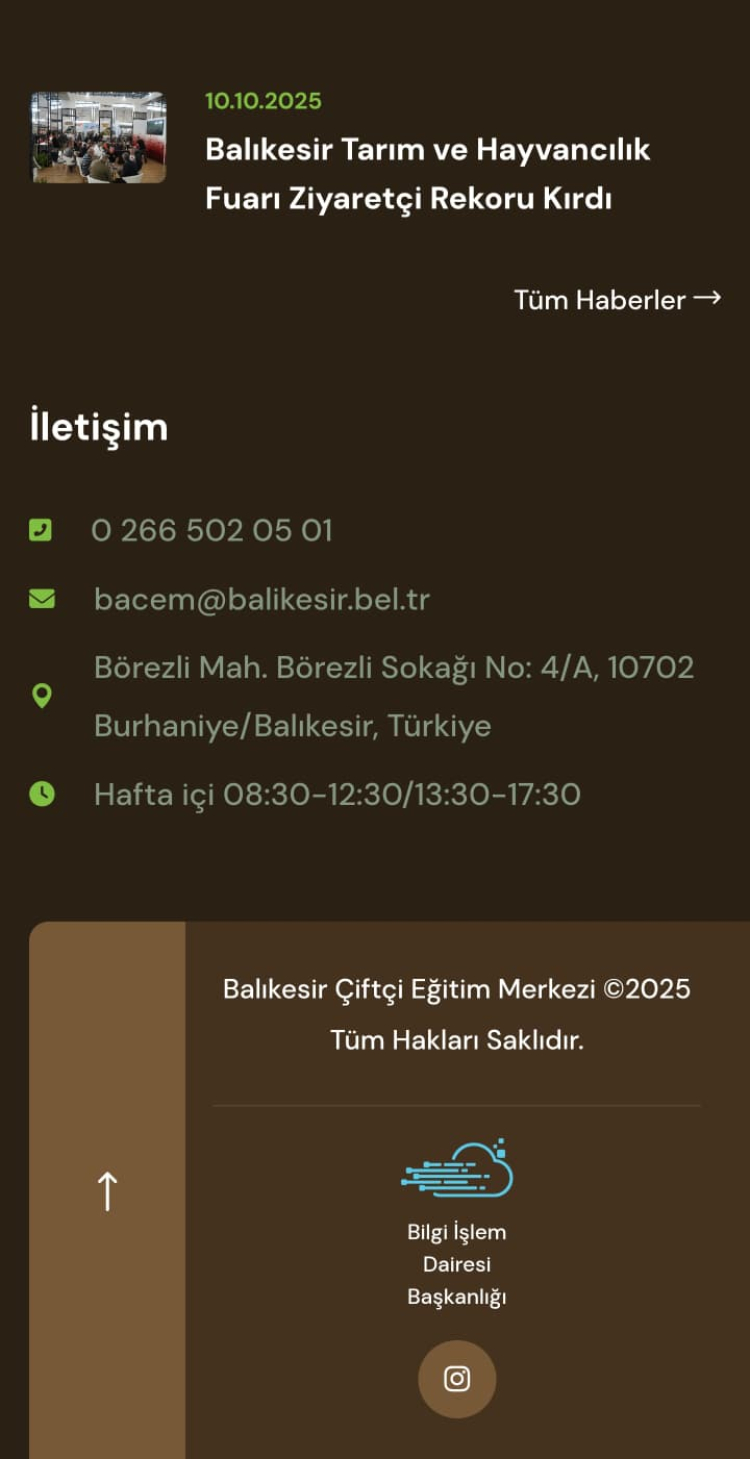Open the Balıkesir Tarım ve Hayvancılık Fuarı news thumbnail
Screen dimensions: 750x1459
pos(98,137)
